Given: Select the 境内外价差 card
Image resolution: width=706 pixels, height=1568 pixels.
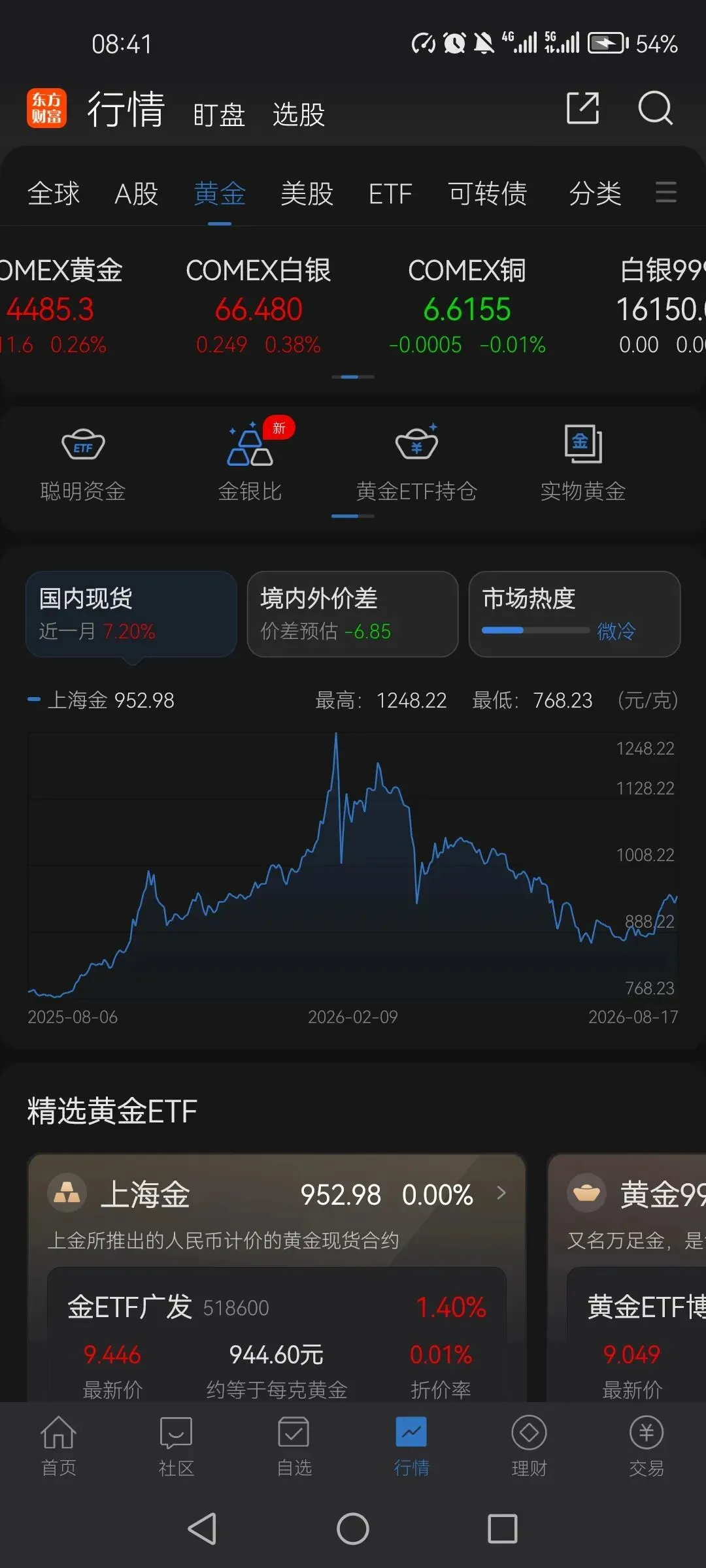Looking at the screenshot, I should (352, 614).
